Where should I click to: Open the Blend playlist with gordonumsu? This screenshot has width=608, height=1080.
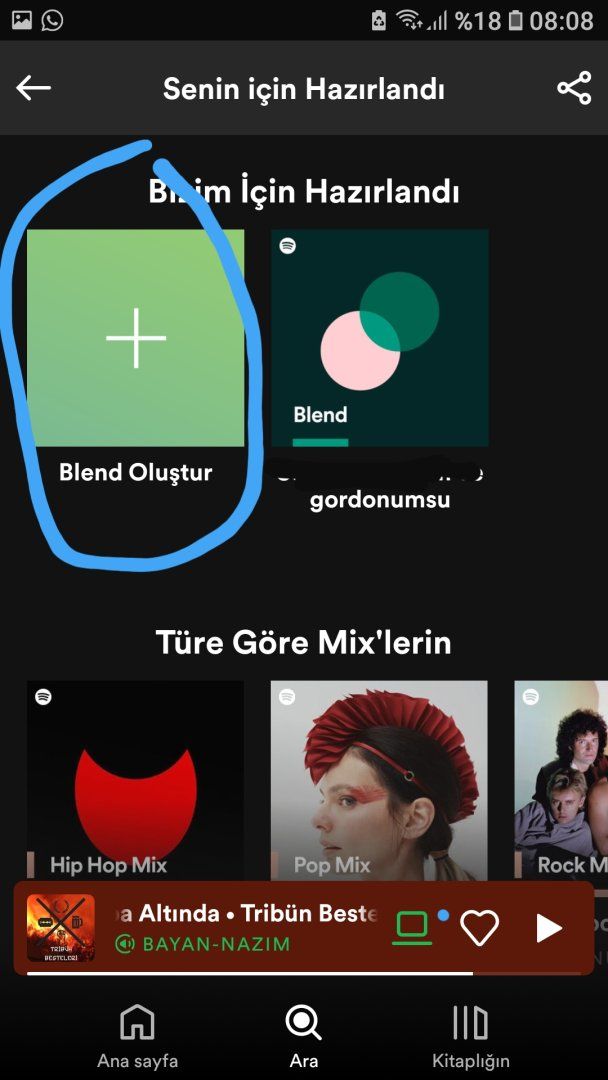[380, 338]
